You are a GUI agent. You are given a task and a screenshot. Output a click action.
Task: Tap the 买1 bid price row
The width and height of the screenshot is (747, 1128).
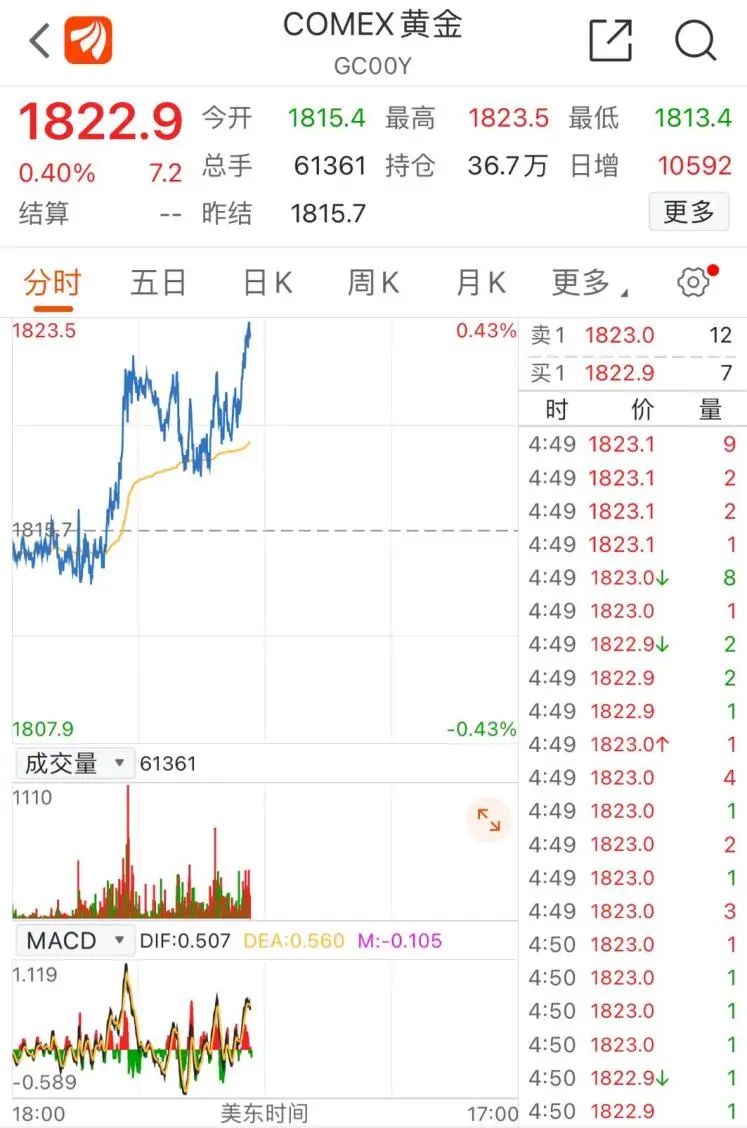pyautogui.click(x=630, y=371)
